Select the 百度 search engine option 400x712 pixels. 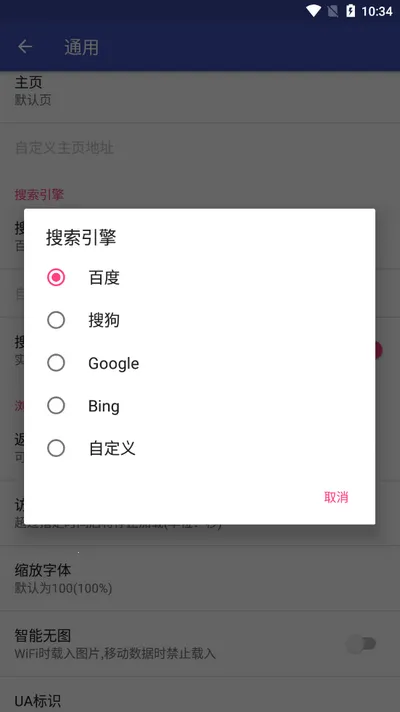(x=199, y=277)
